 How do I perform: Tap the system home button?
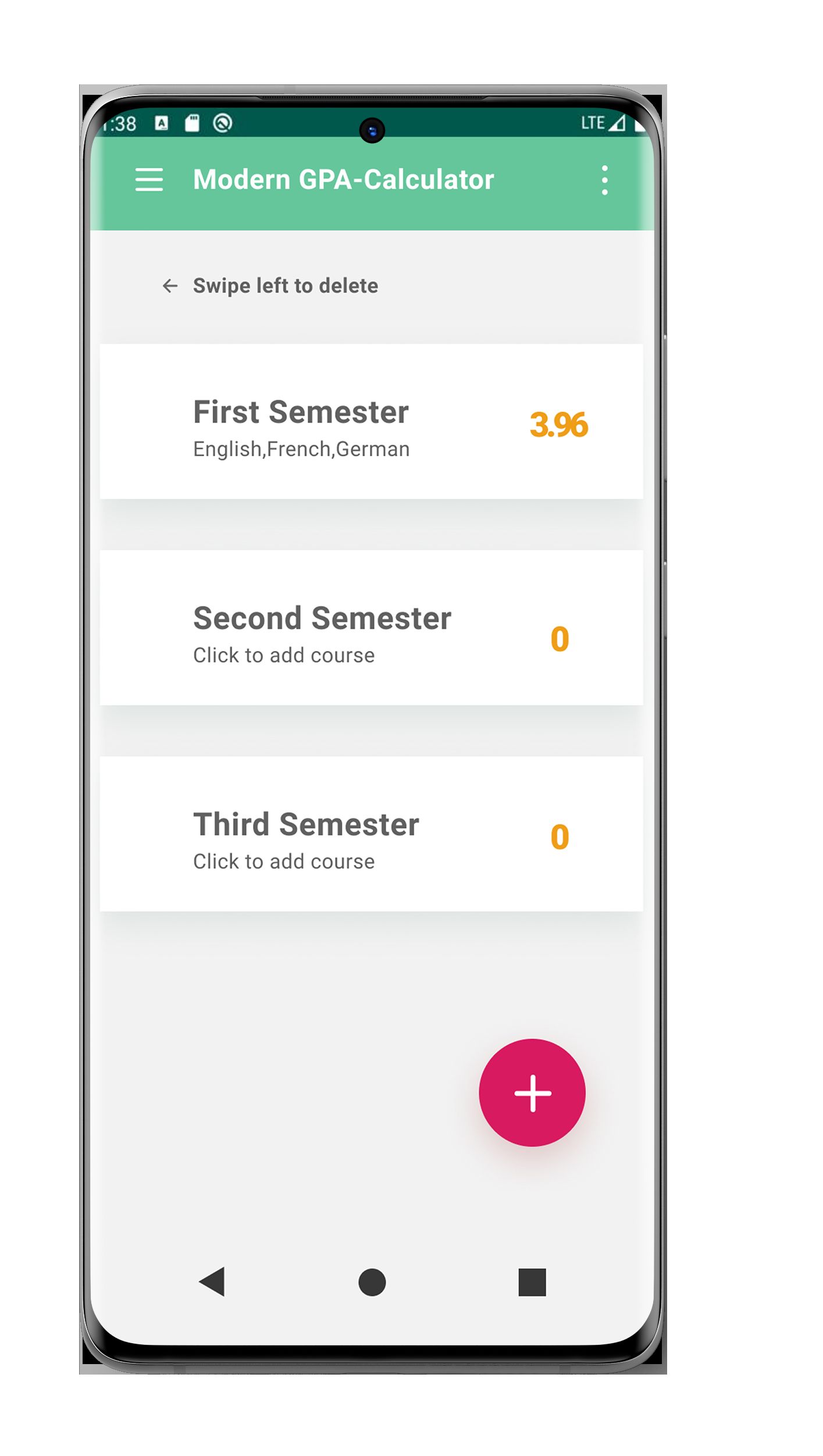372,1282
